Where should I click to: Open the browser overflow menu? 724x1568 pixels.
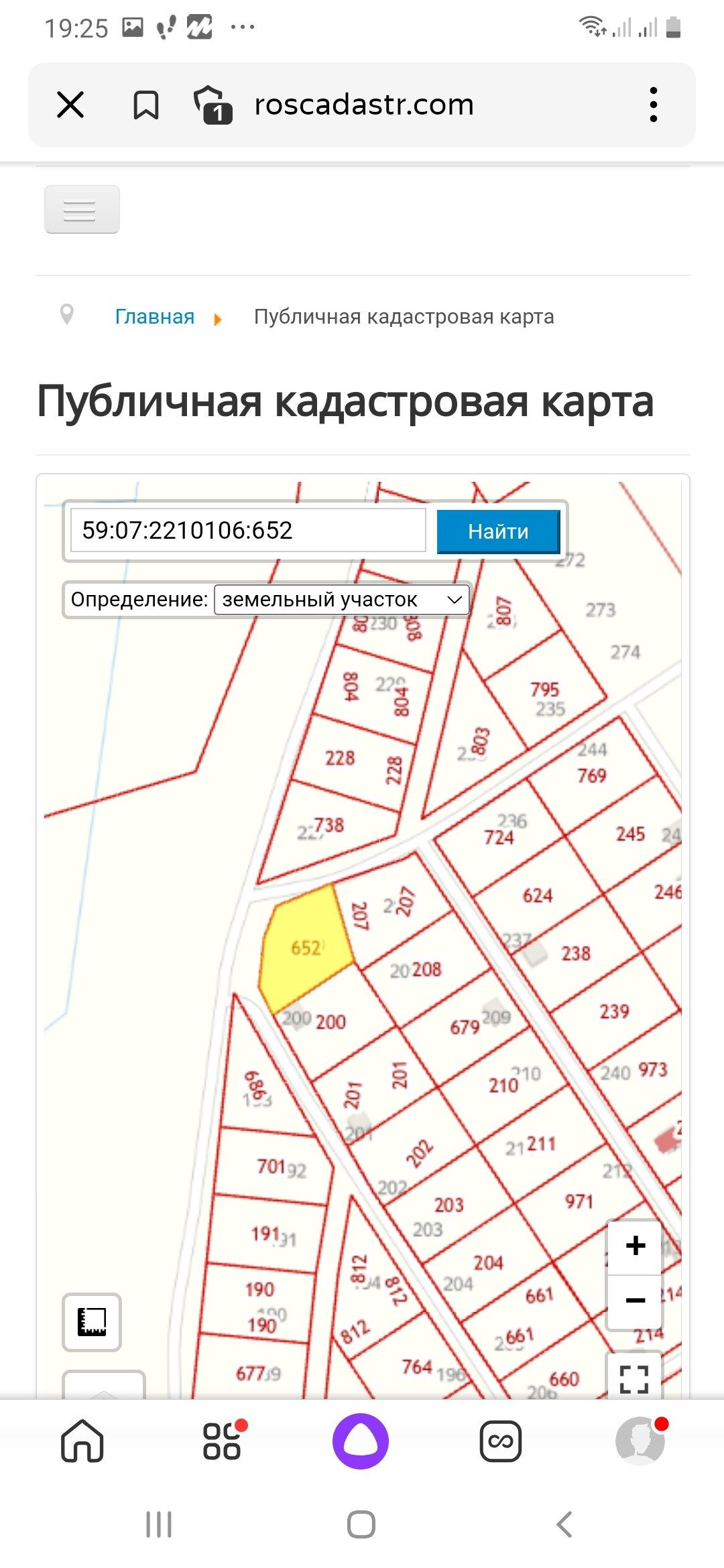coord(653,105)
